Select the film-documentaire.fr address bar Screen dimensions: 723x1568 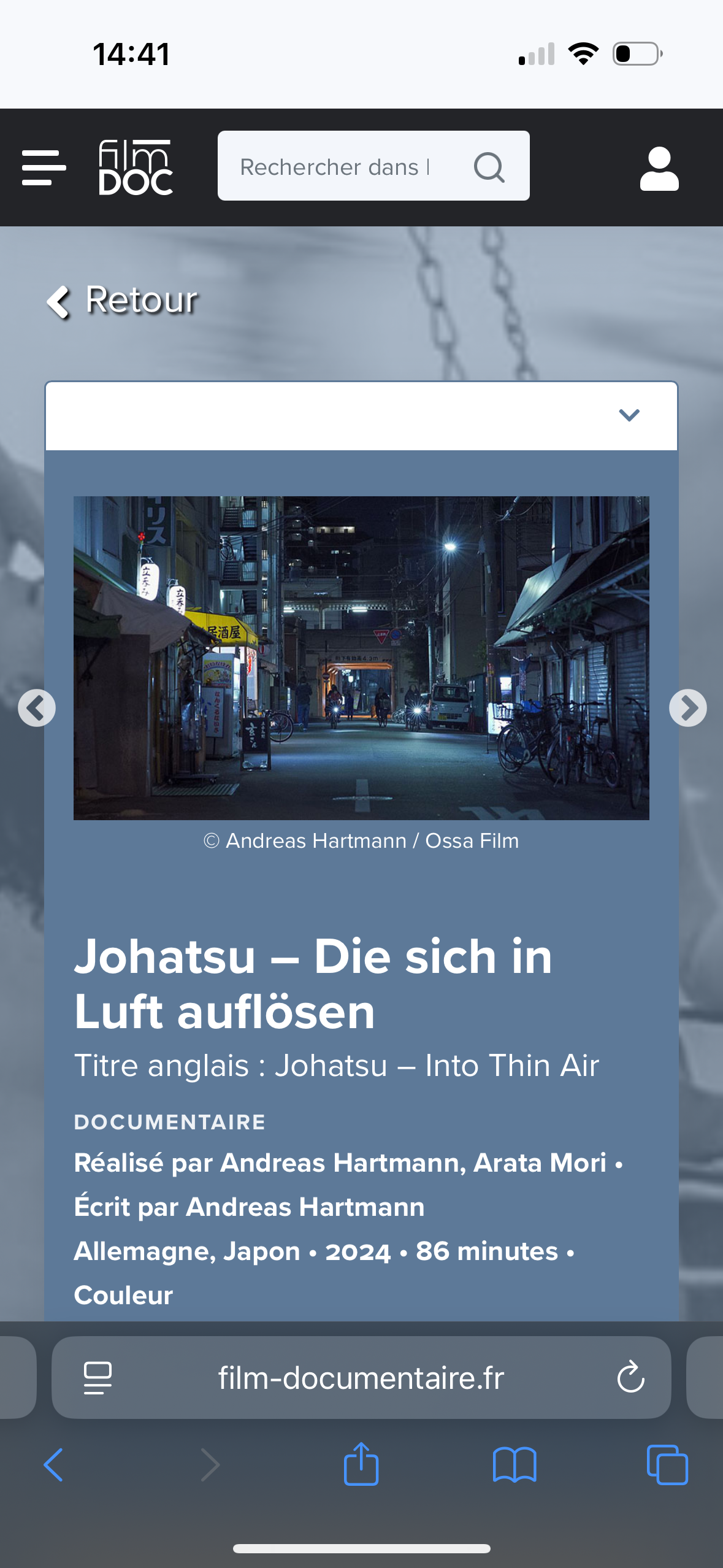[x=361, y=1378]
